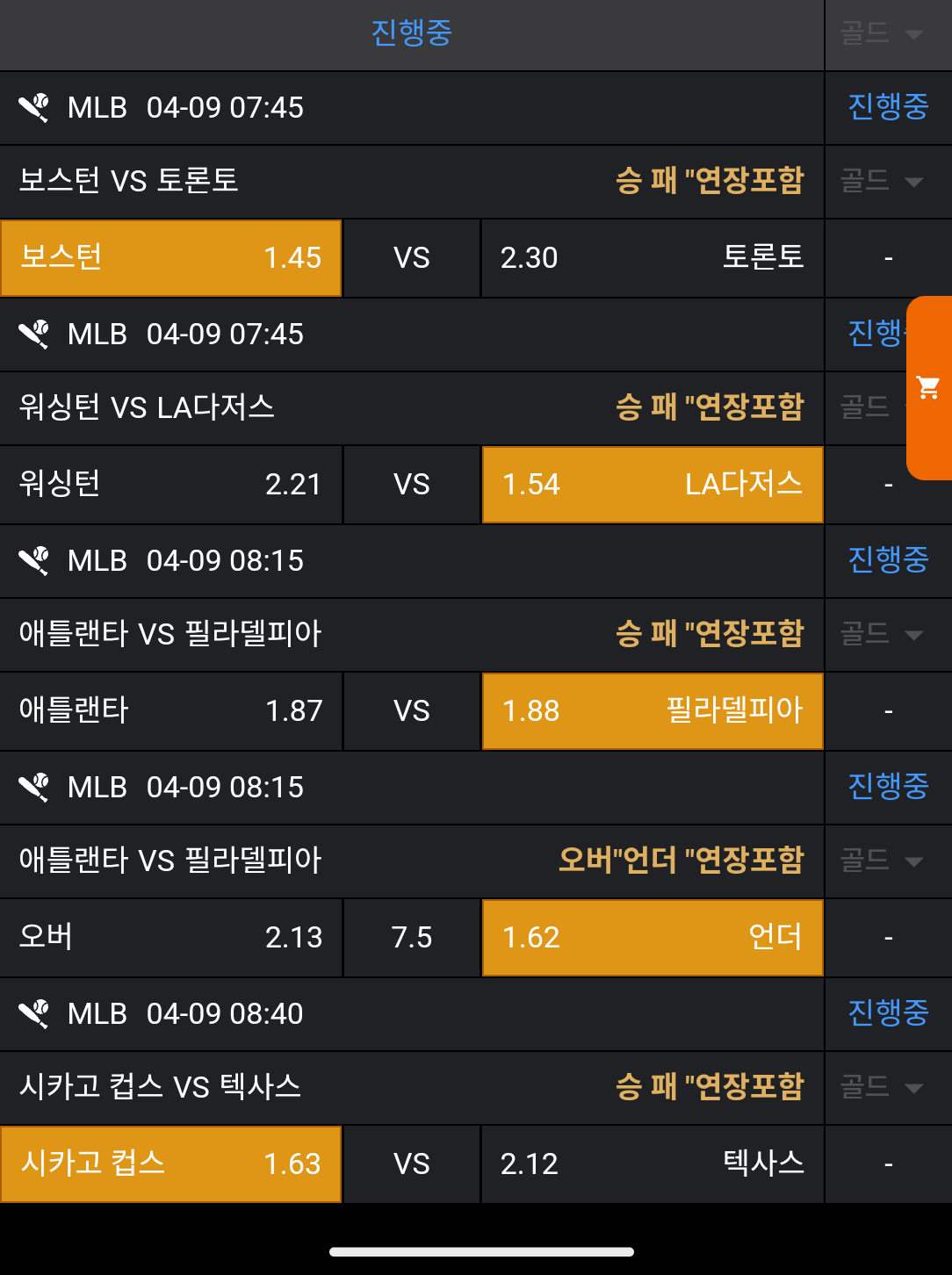
Task: Select 필라델피아 at odds 1.88
Action: click(653, 710)
